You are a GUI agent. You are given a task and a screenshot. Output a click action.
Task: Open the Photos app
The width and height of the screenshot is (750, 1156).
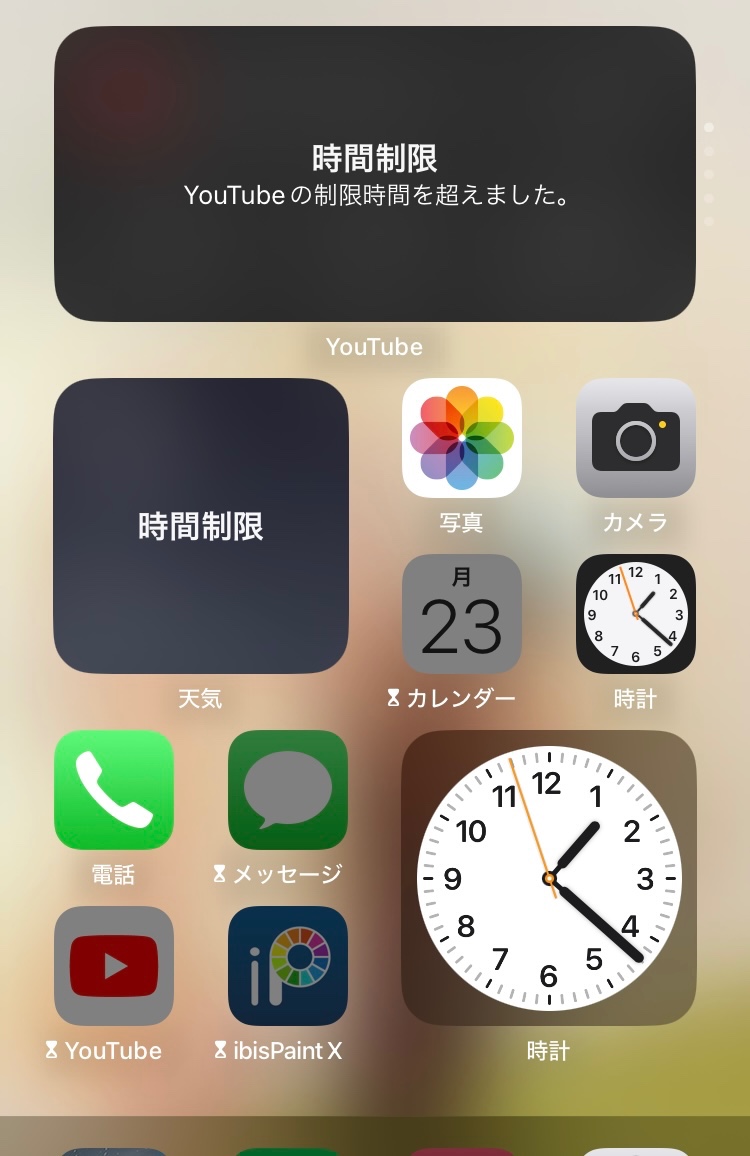(461, 438)
